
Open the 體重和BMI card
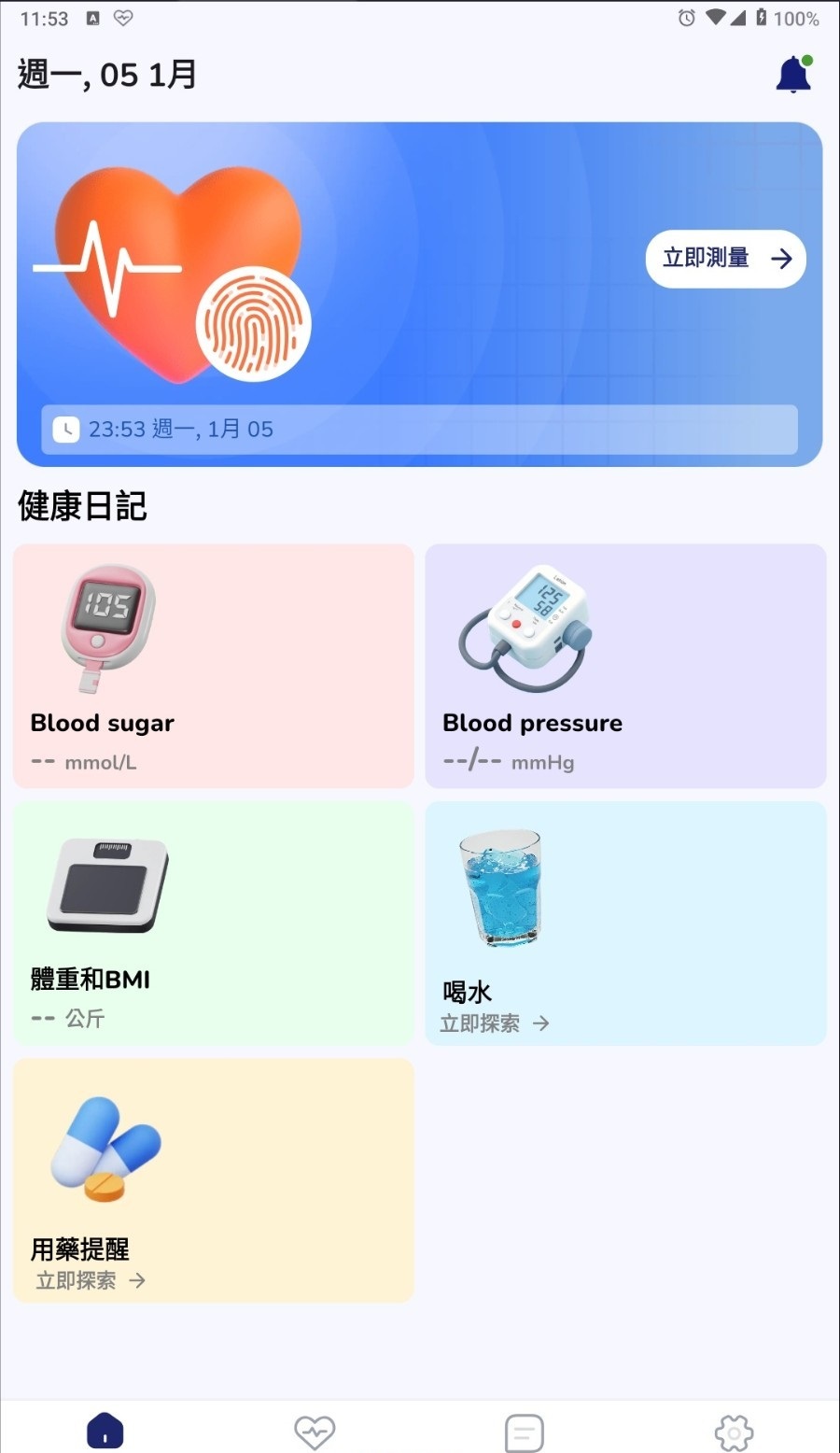point(214,923)
